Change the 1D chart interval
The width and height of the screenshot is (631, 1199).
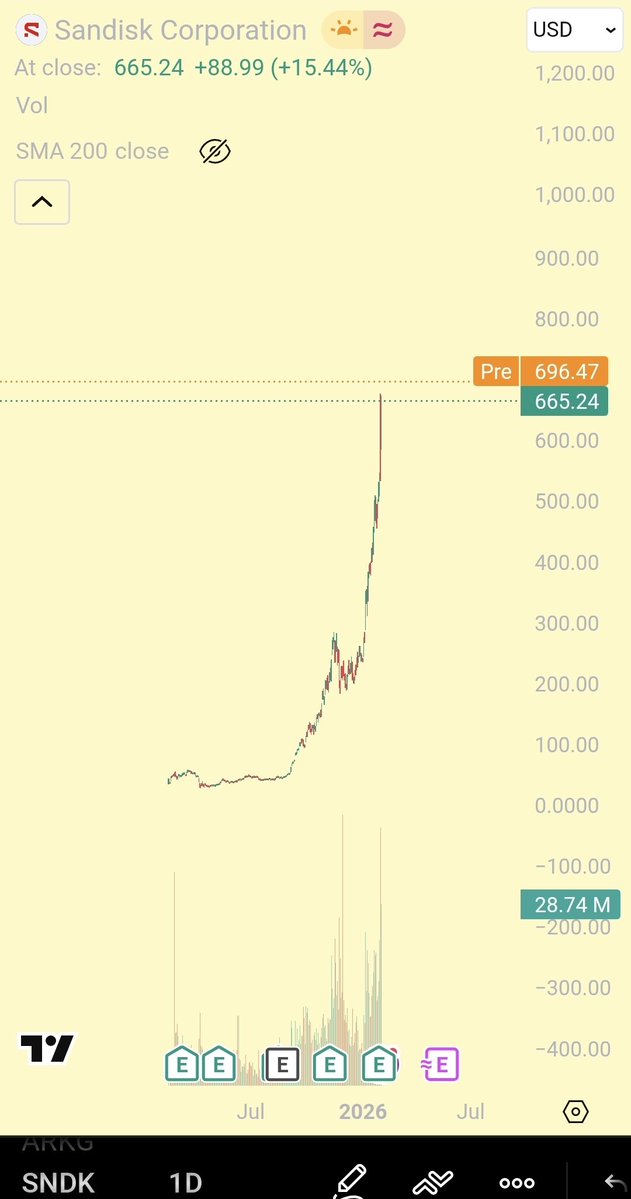185,1183
